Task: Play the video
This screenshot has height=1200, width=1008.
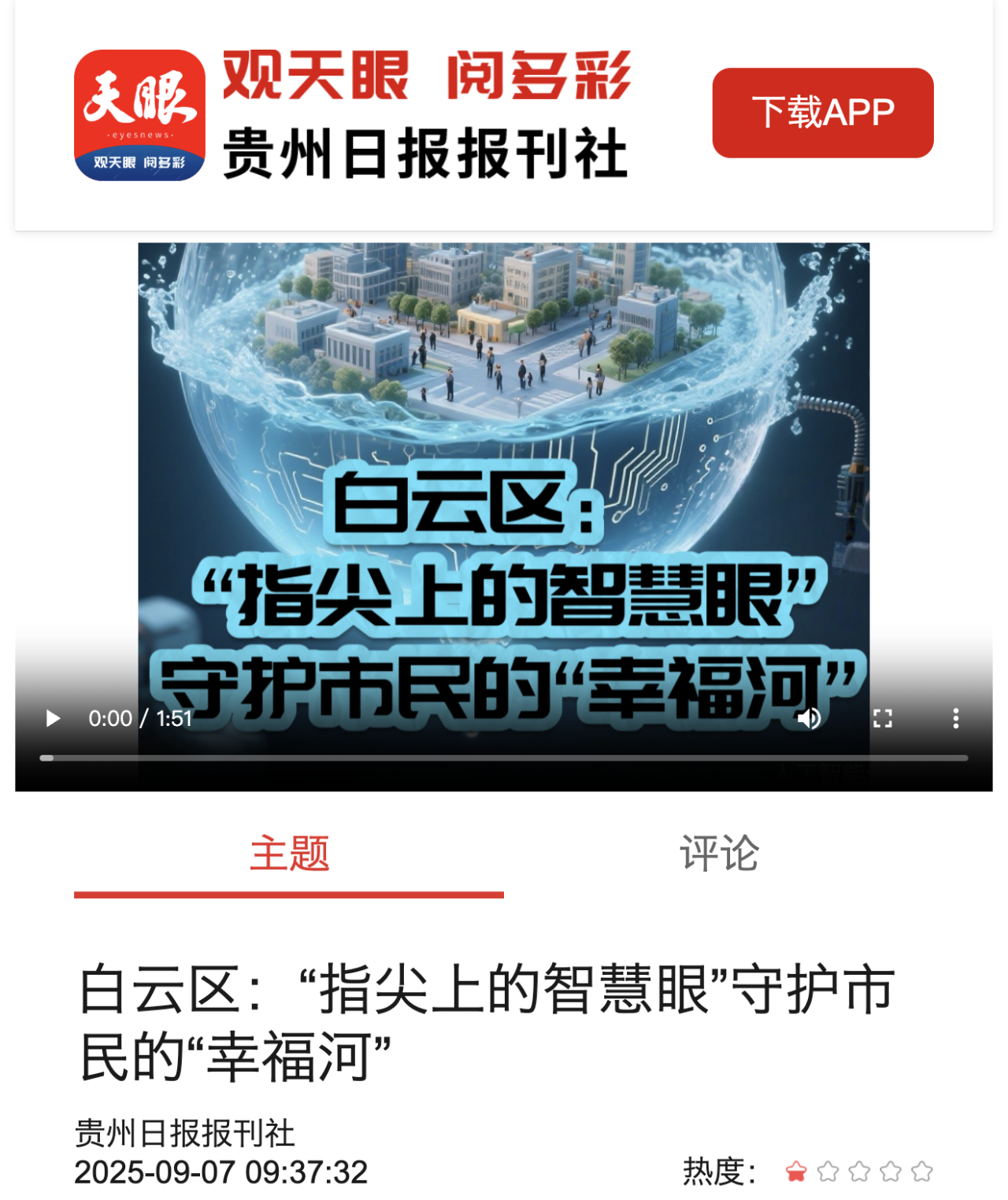Action: click(53, 718)
